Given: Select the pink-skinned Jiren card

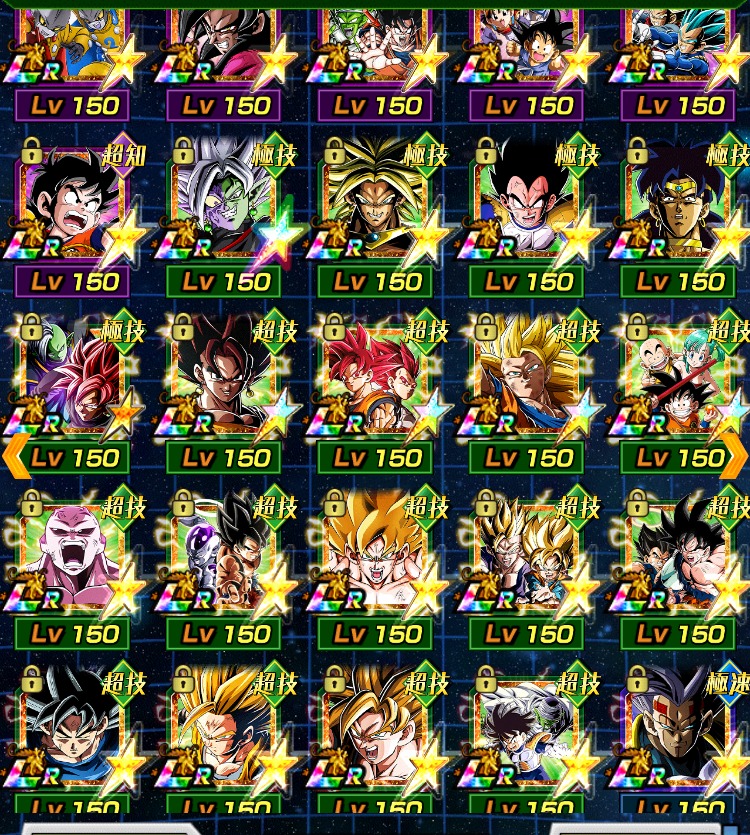Looking at the screenshot, I should pyautogui.click(x=72, y=556).
